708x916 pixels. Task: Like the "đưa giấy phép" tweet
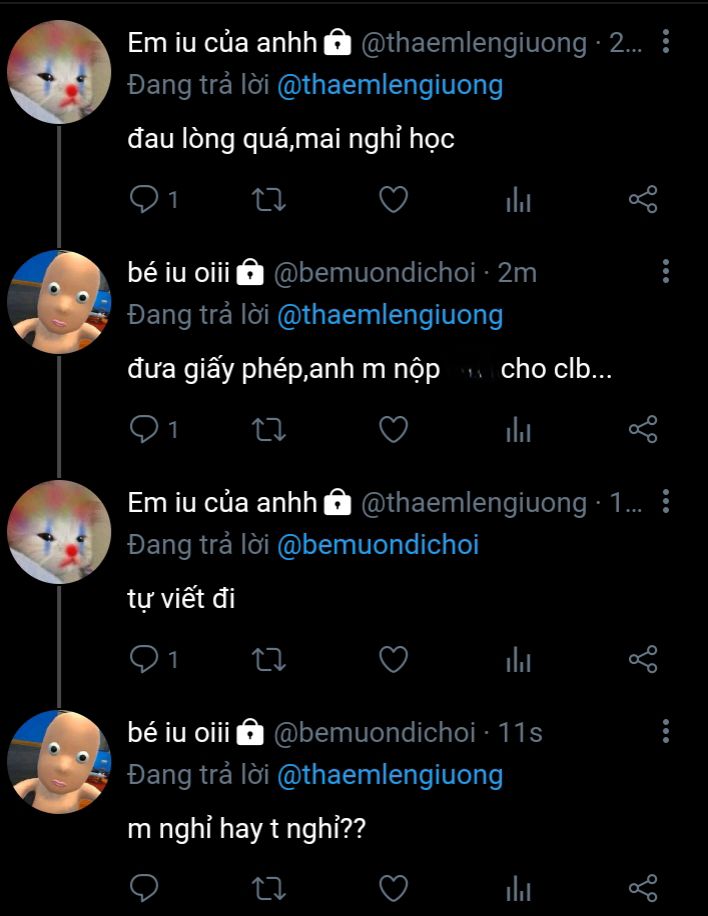tap(394, 430)
